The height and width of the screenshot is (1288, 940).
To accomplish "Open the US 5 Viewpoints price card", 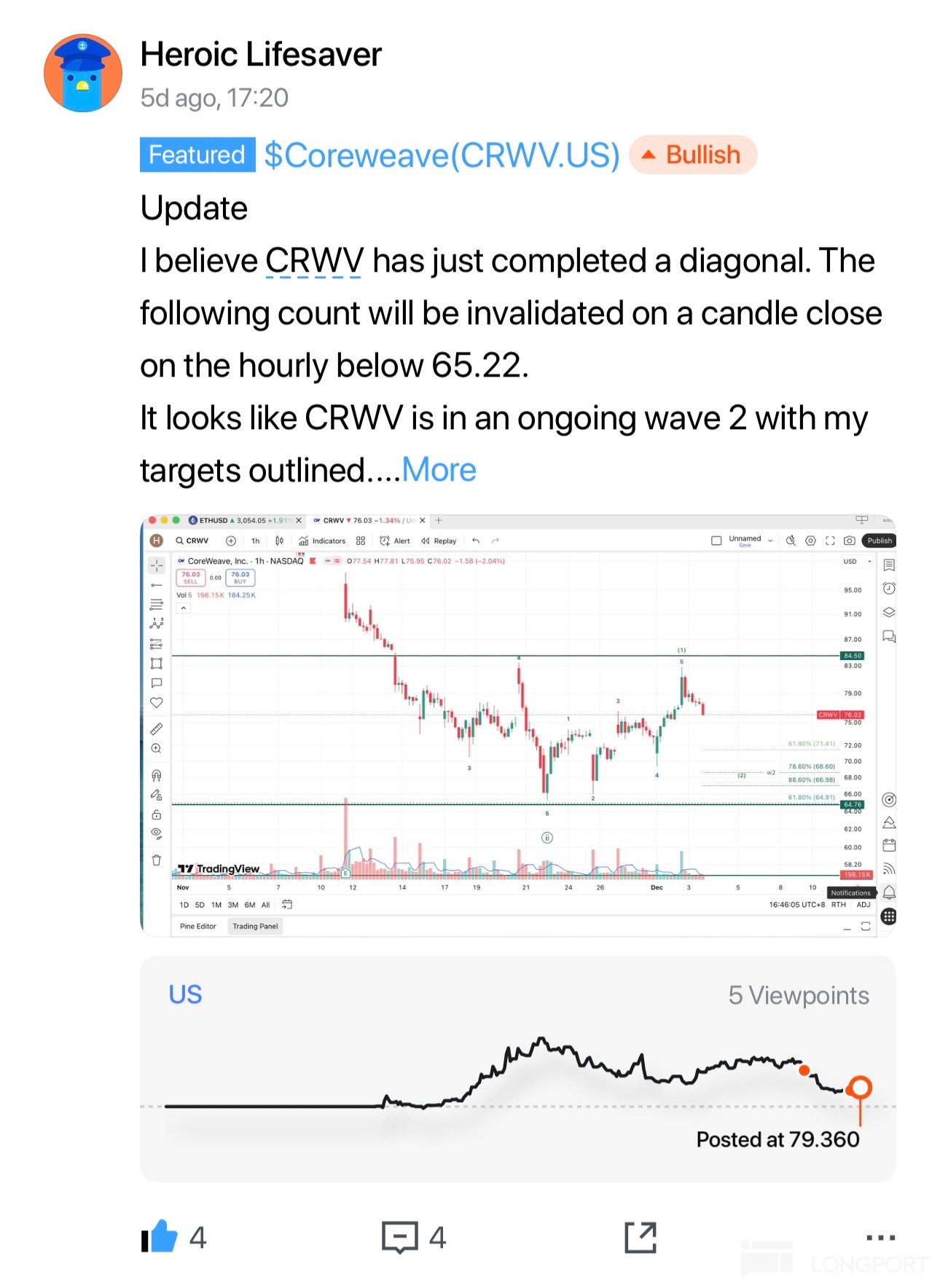I will [x=517, y=1067].
